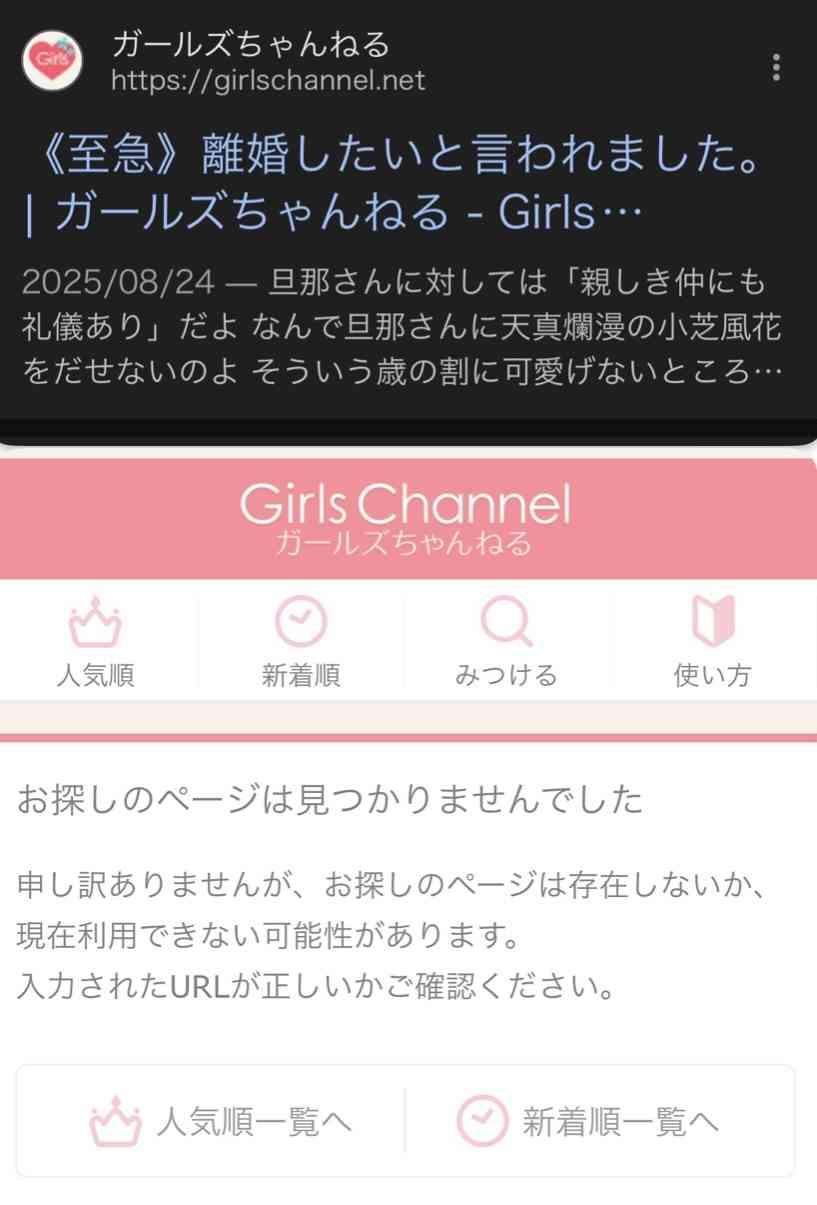View the 使い方 how-to-use guide
The height and width of the screenshot is (1205, 817).
point(712,642)
